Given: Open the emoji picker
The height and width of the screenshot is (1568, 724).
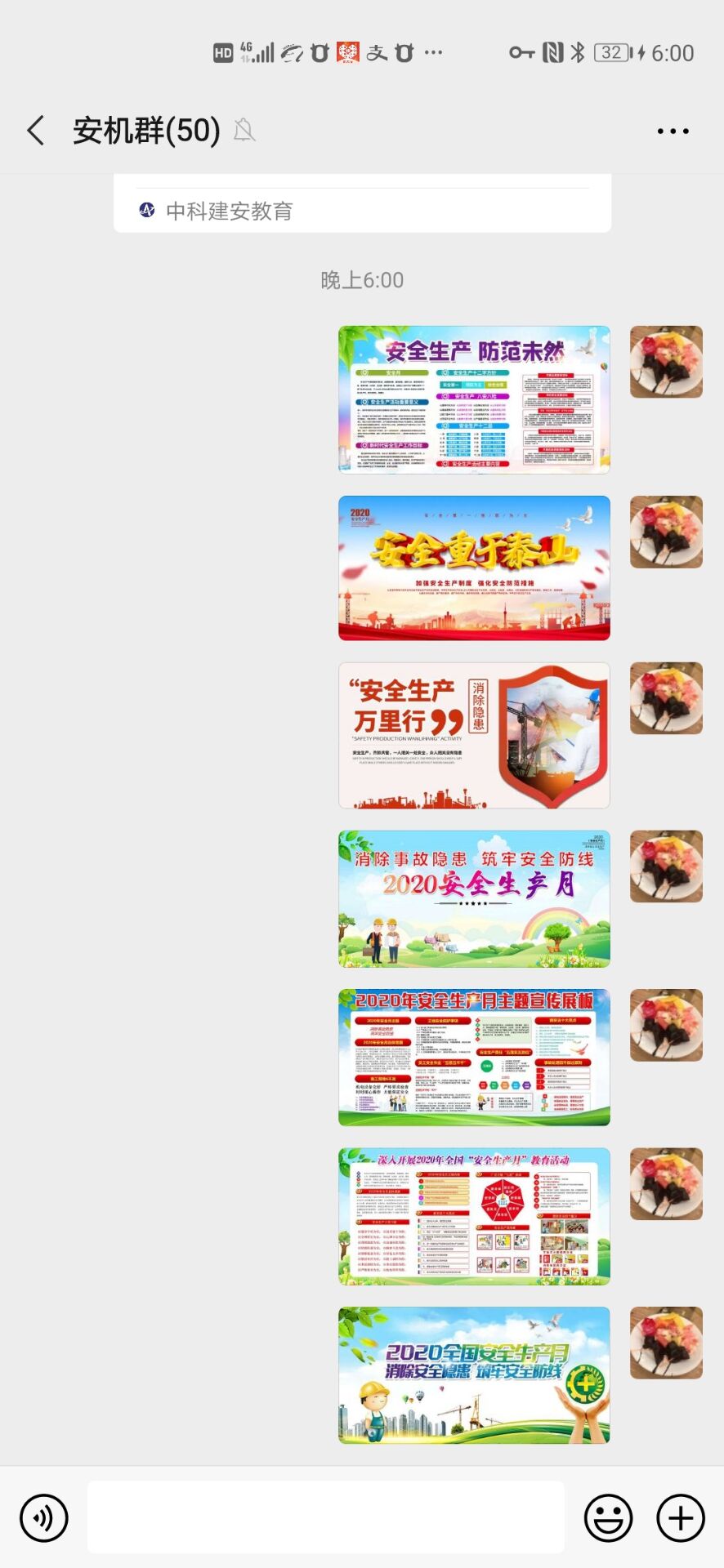Looking at the screenshot, I should coord(608,1518).
